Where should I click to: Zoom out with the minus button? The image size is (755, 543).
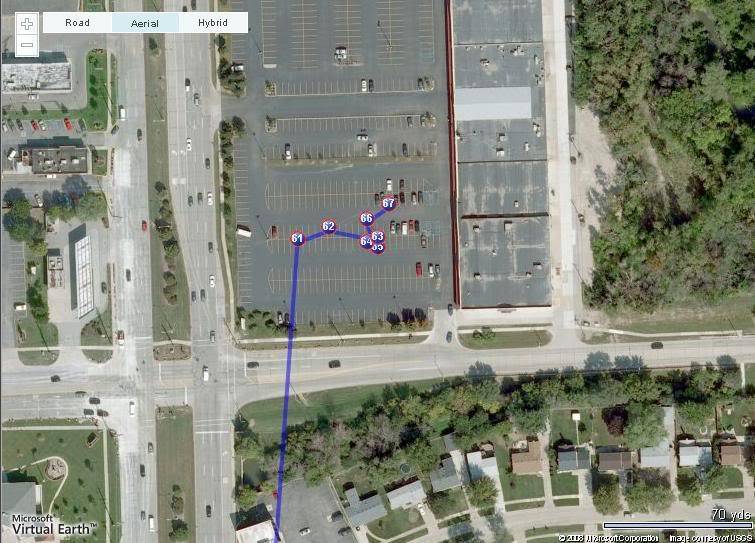point(27,45)
